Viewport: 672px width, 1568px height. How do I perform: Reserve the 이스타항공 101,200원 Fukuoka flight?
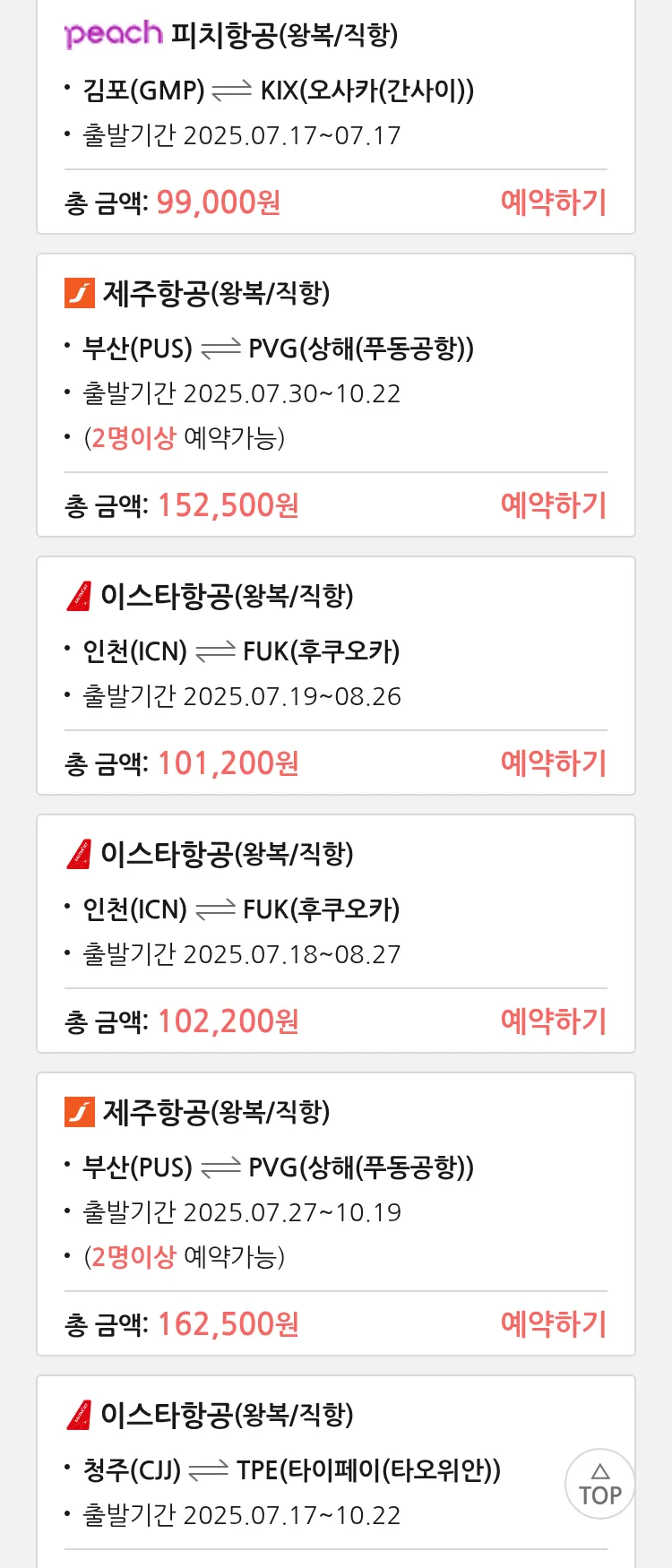pos(553,763)
